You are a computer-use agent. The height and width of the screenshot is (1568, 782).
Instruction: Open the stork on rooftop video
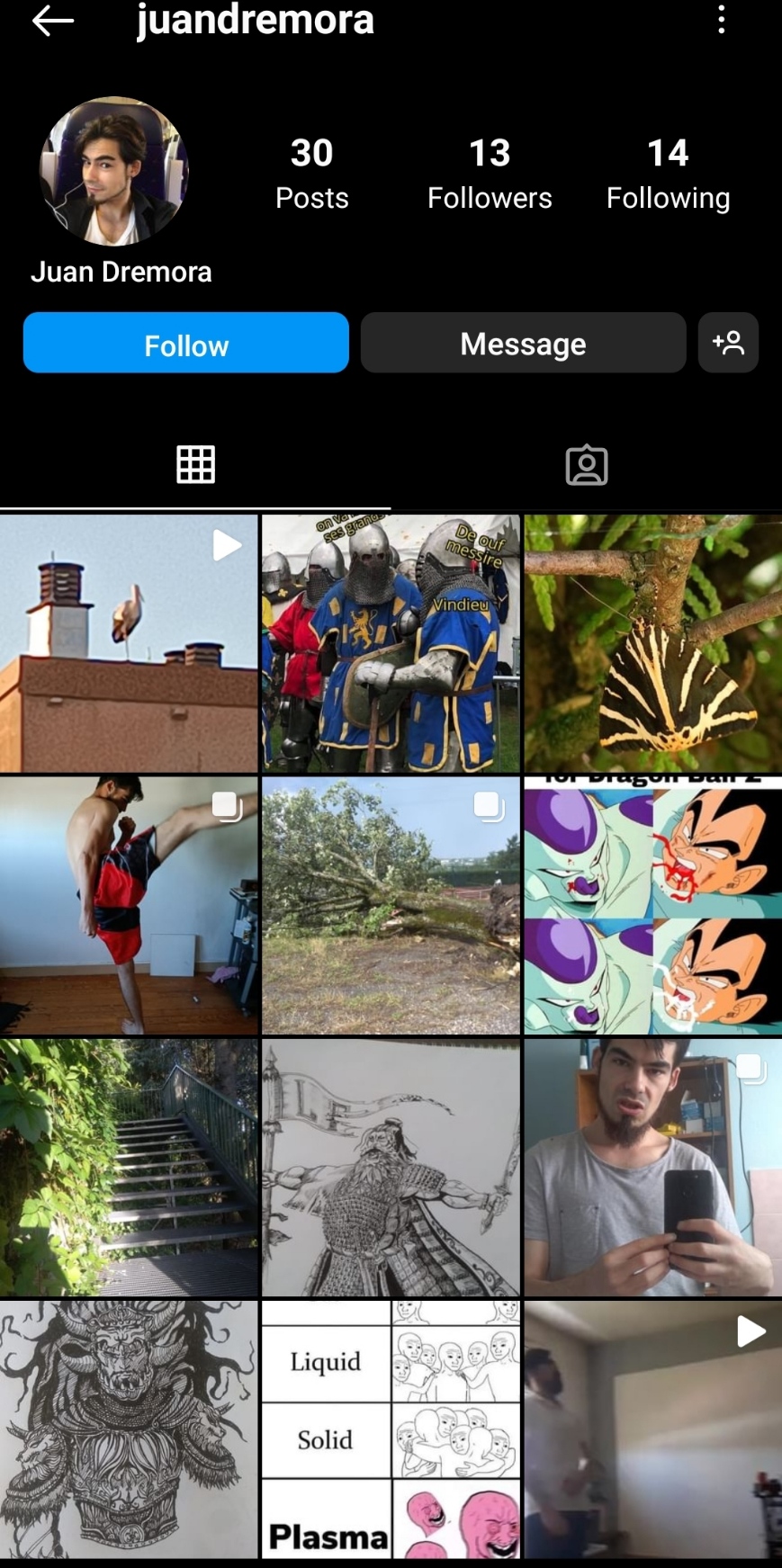[x=129, y=643]
